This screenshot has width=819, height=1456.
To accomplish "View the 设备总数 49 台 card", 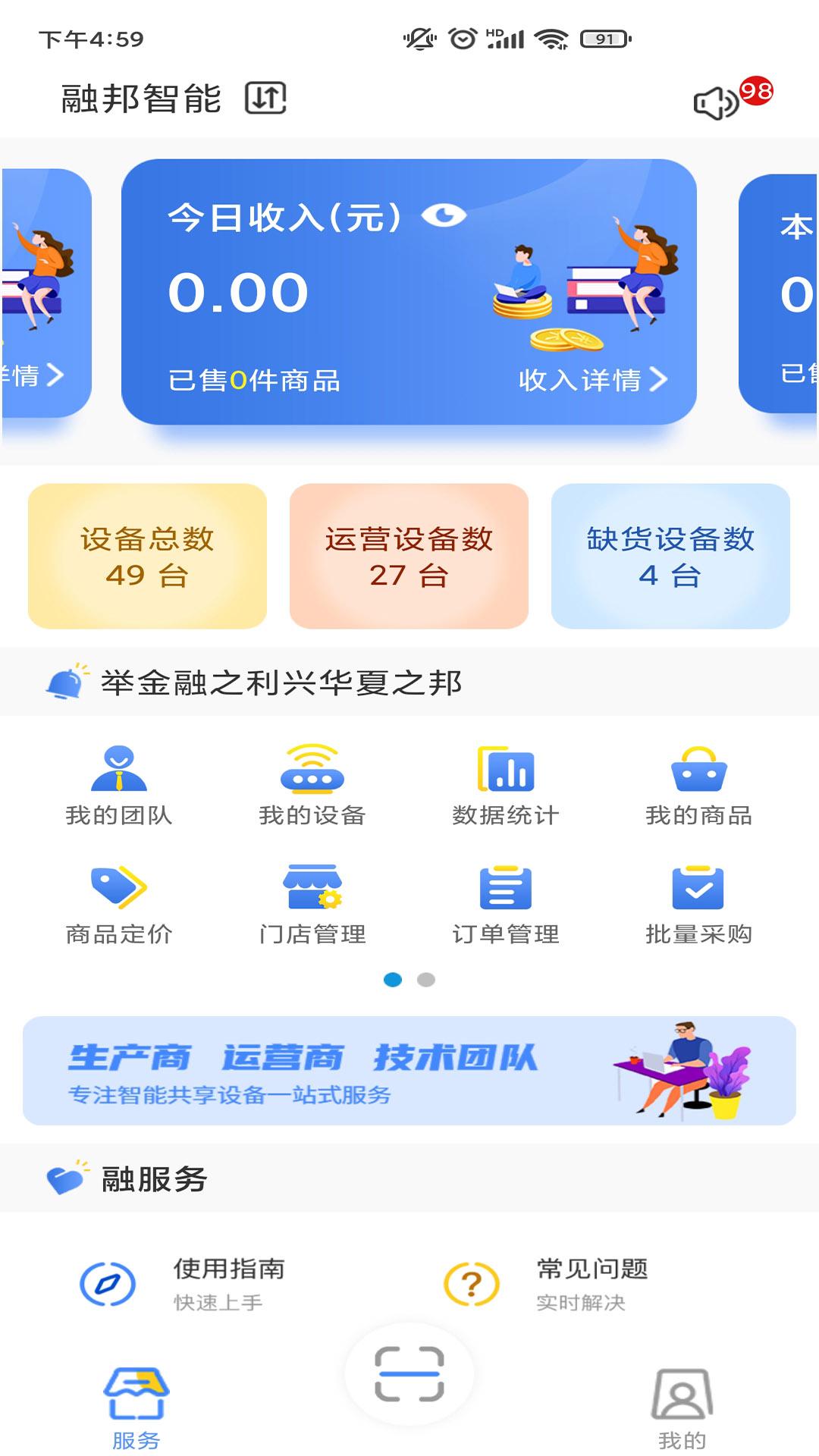I will point(147,556).
